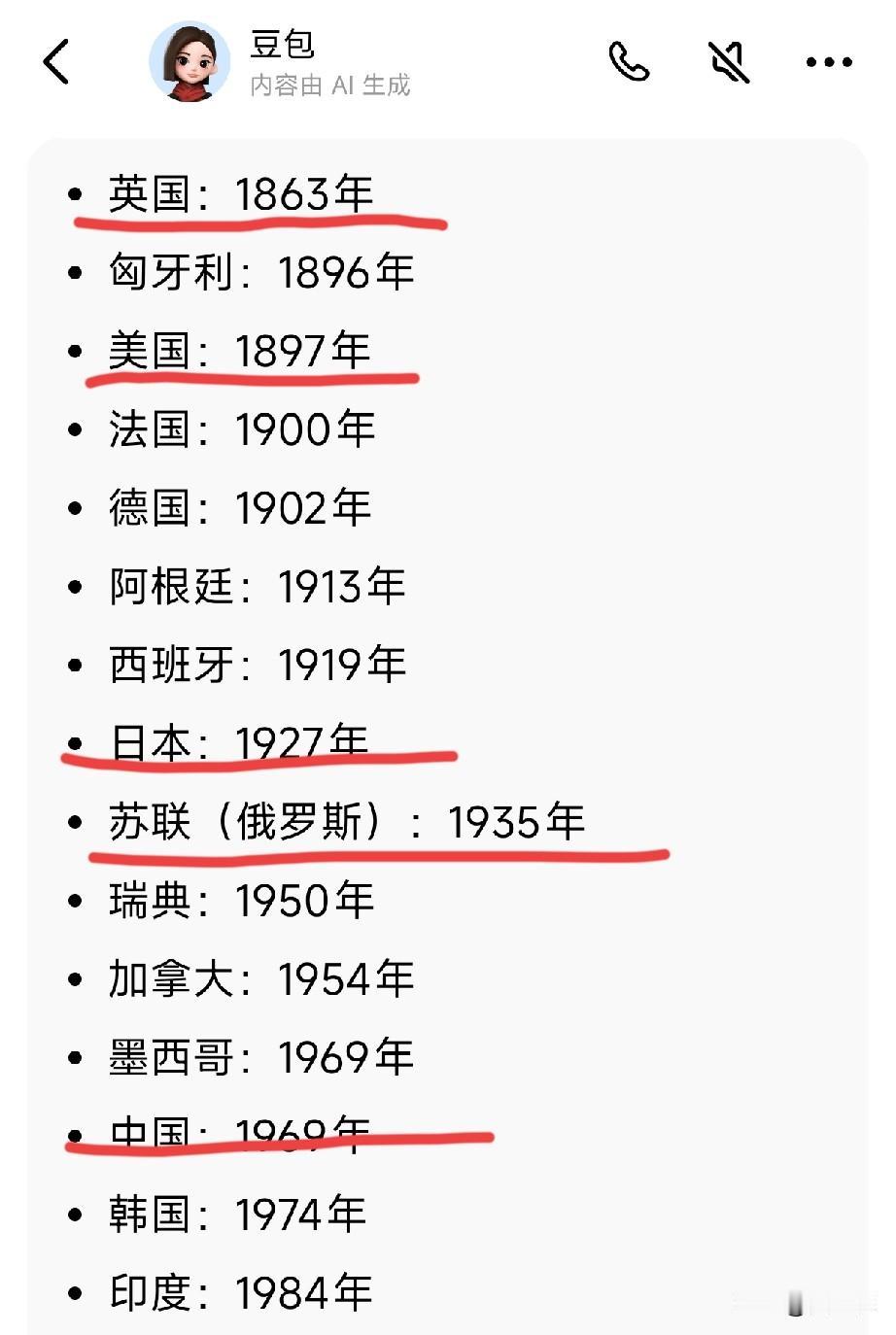
Task: Start a voice call with 豆包
Action: click(630, 61)
